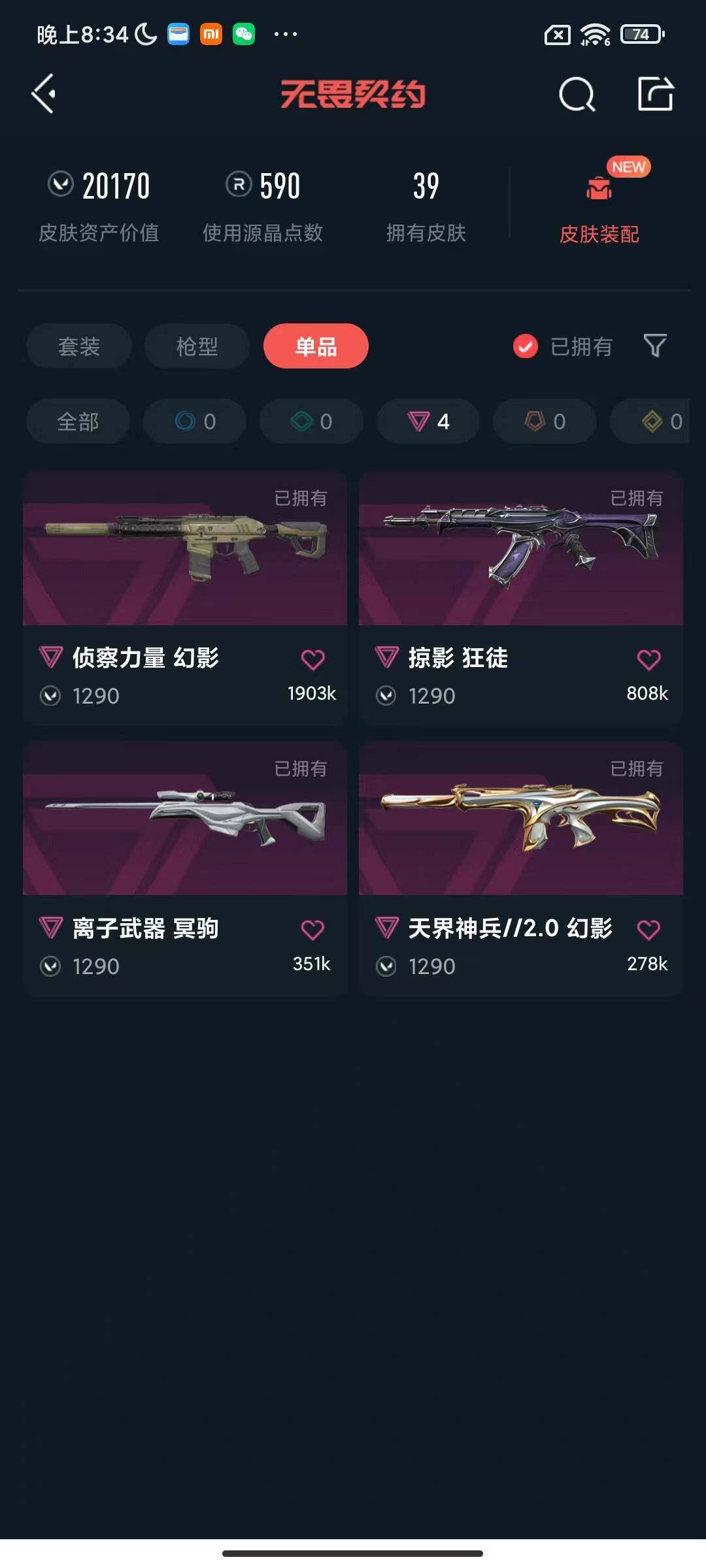
Task: Like the 天界神兵//2.0 幻影 skin
Action: (x=648, y=930)
